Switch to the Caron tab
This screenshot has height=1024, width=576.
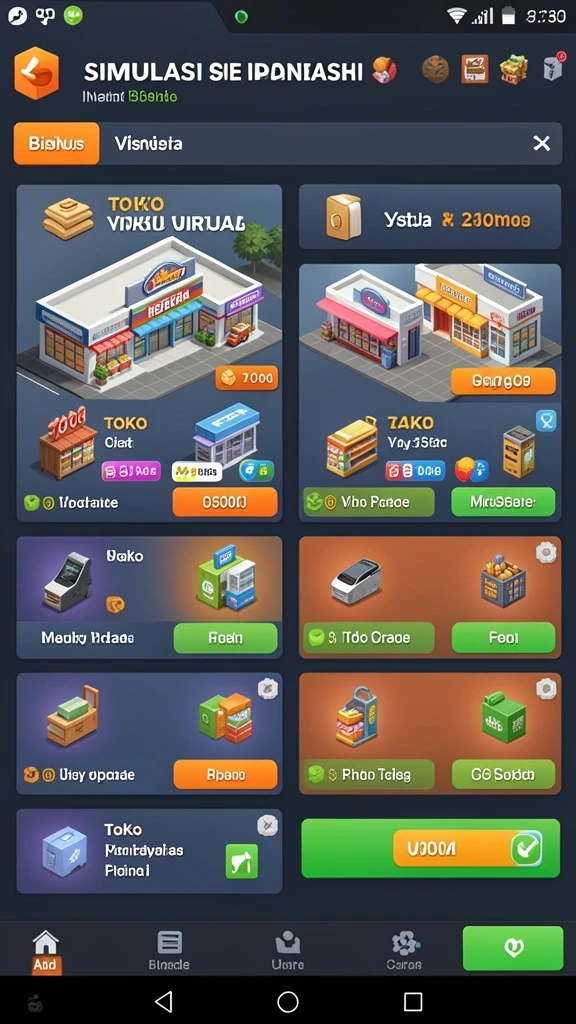tap(405, 951)
